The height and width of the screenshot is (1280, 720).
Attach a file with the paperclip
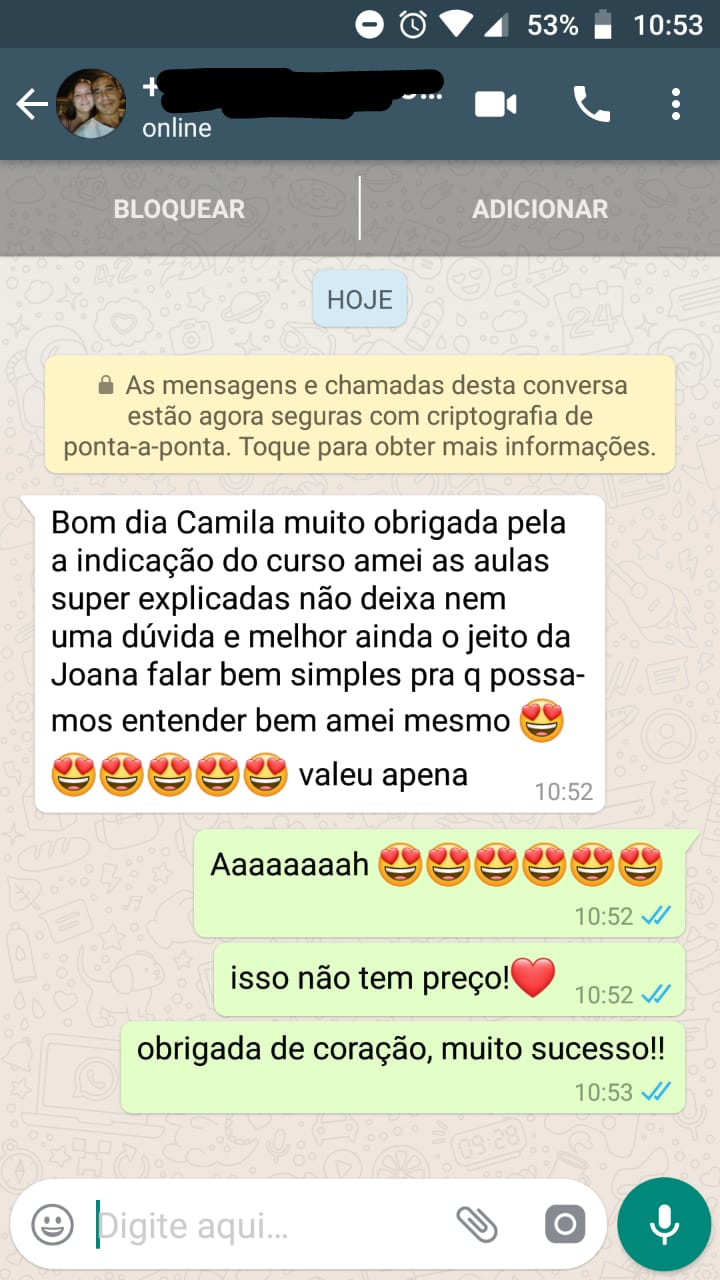click(477, 1224)
